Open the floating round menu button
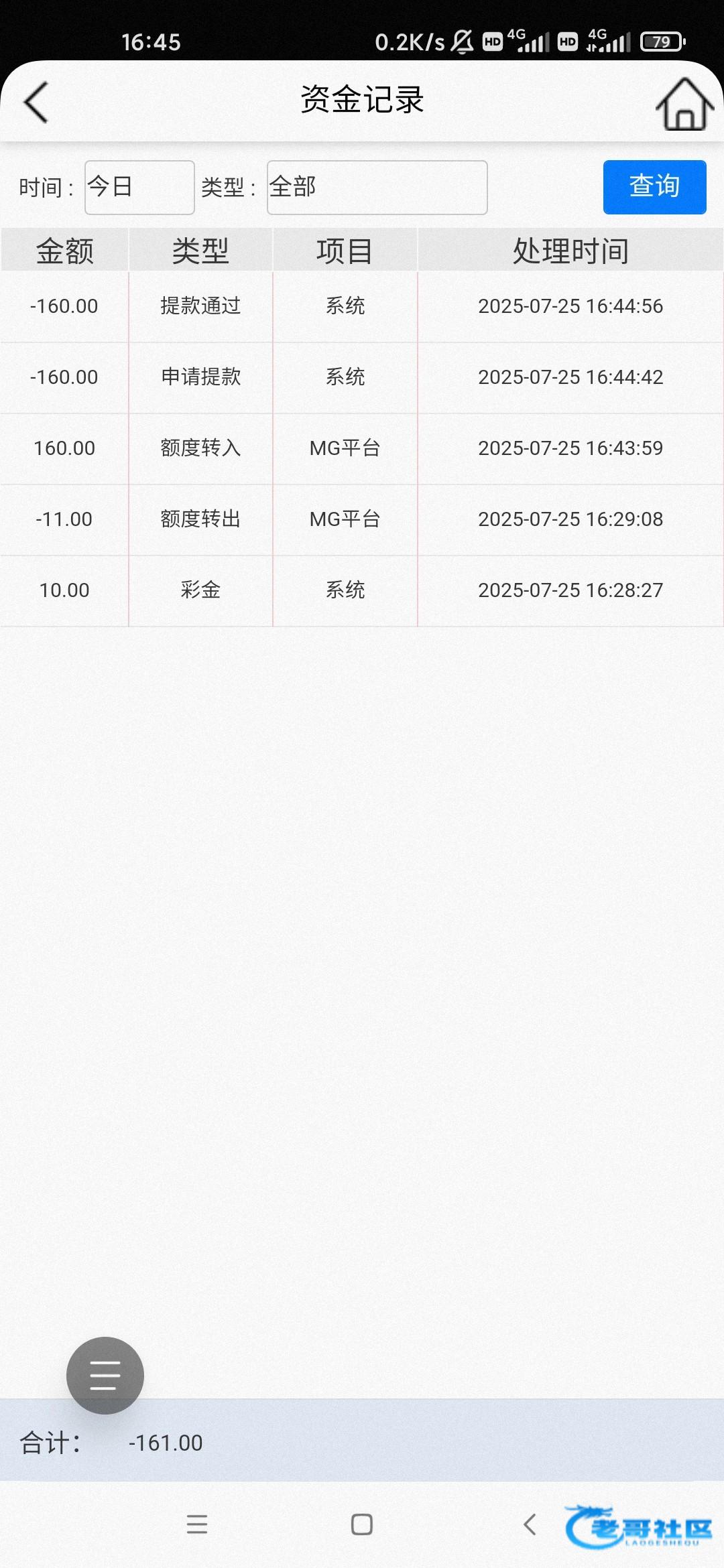 (105, 1376)
